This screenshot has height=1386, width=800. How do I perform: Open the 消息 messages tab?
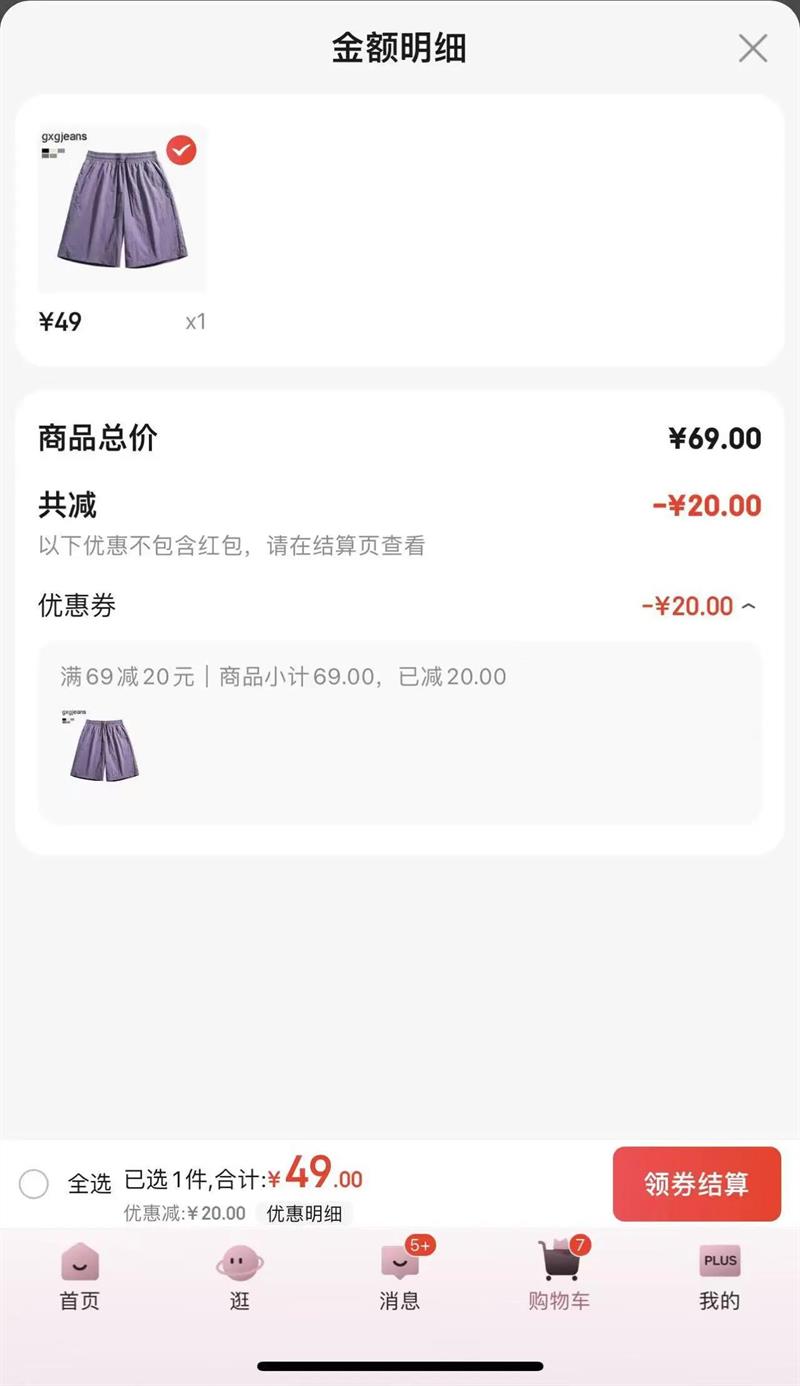click(x=400, y=1277)
